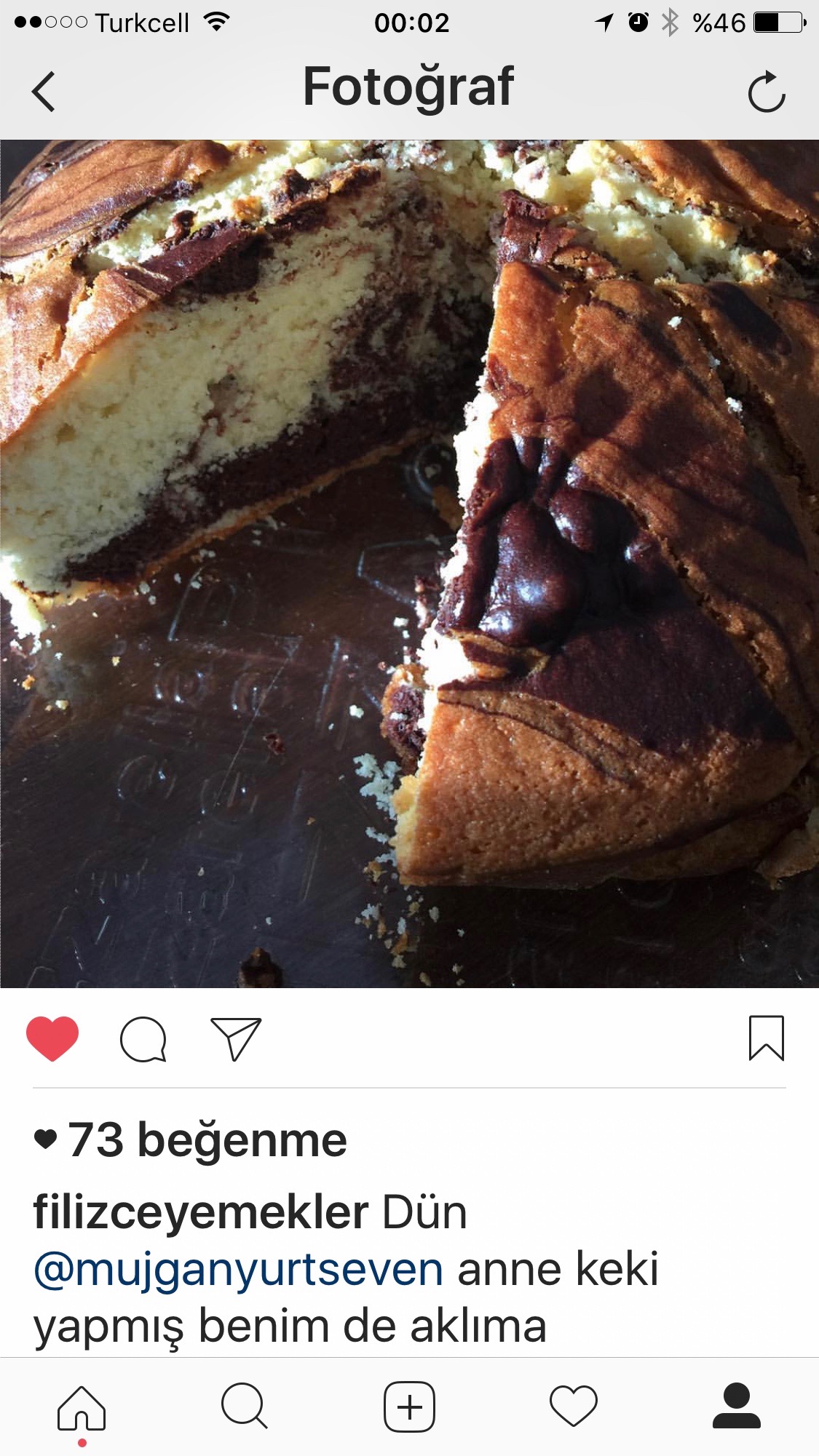This screenshot has width=819, height=1456.
Task: Open comments with the speech bubble icon
Action: coord(143,1039)
